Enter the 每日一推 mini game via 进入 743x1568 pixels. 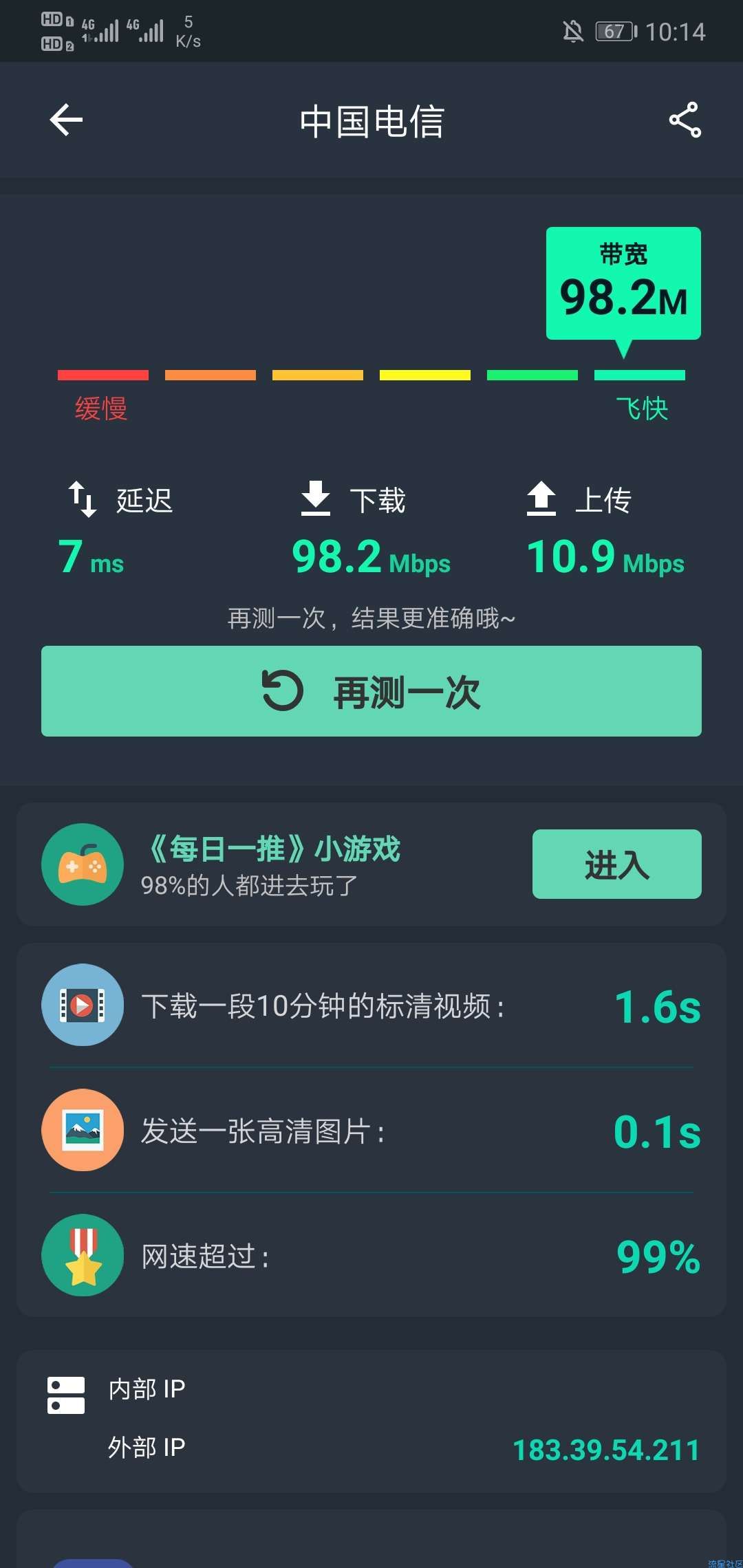(617, 864)
